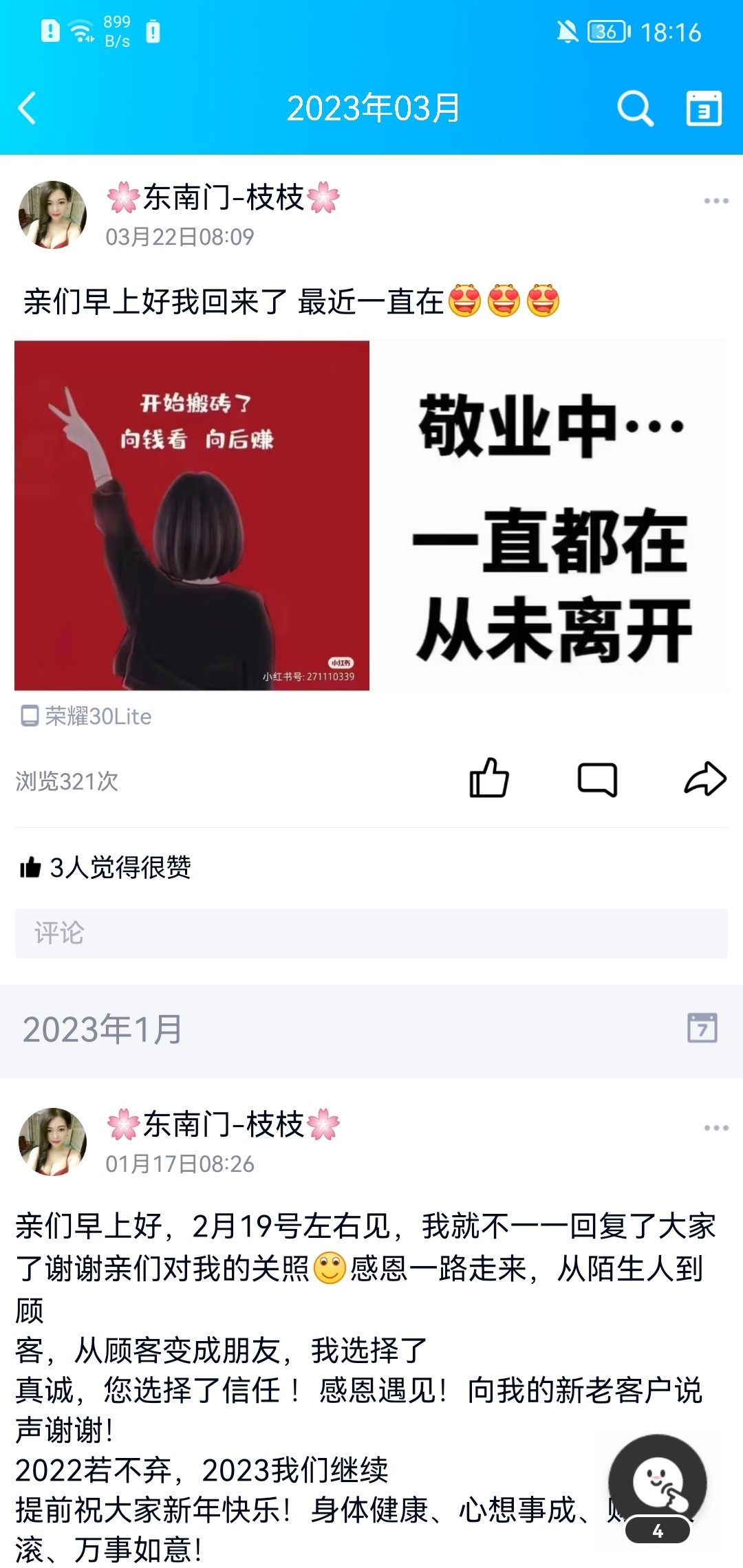Open the calendar view icon at top right
The width and height of the screenshot is (743, 1568).
[x=704, y=108]
